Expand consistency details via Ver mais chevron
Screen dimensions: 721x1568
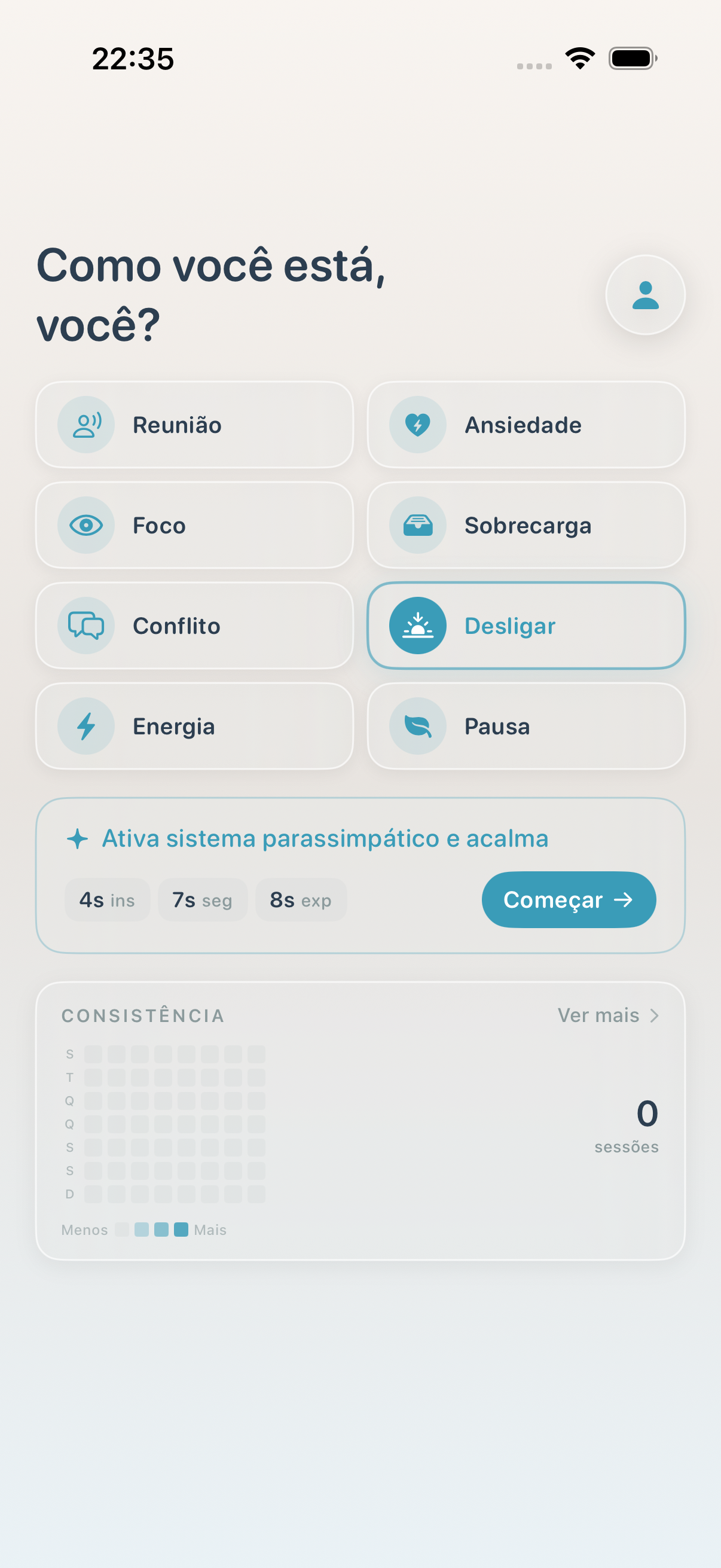click(x=654, y=1015)
